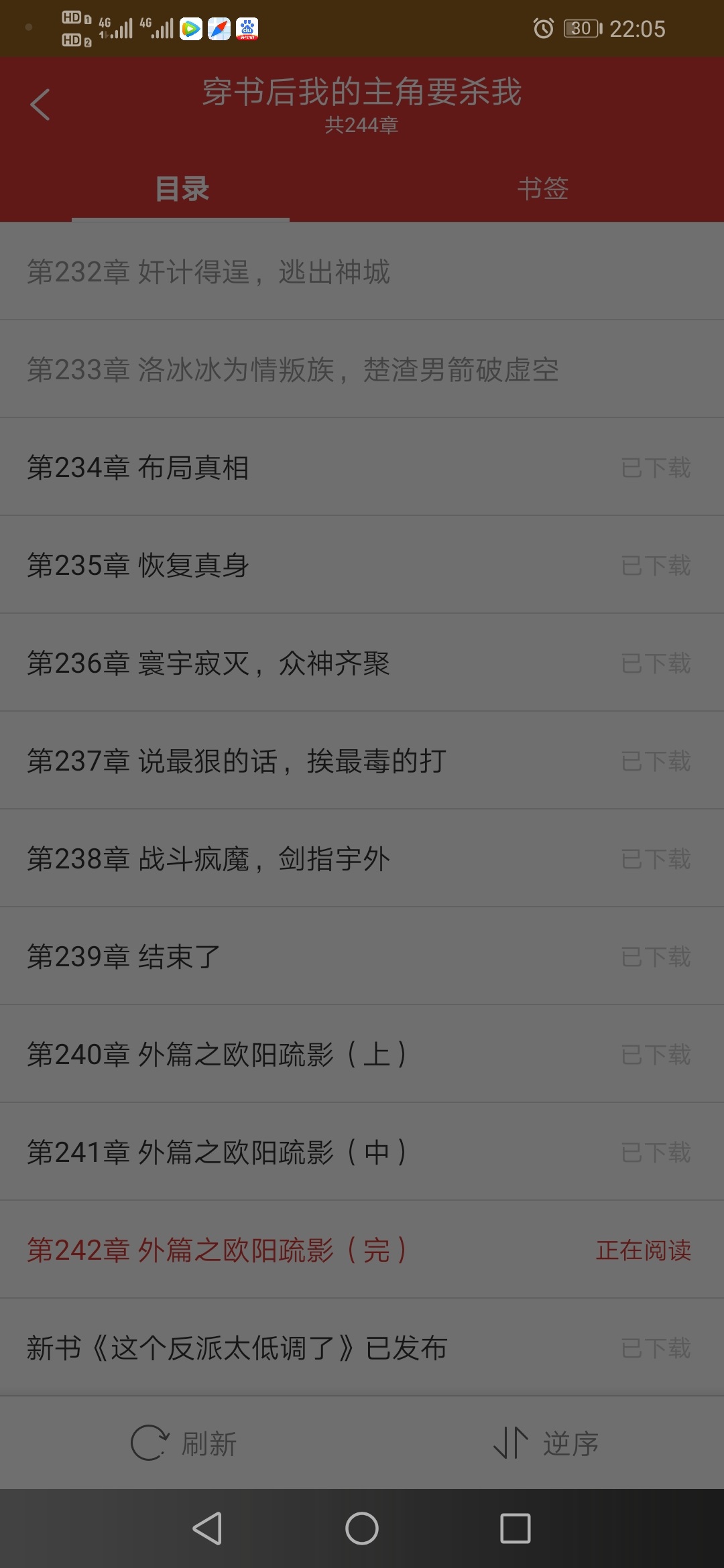Open chapter 第238章 战斗疯魔，剑指宇外
The width and height of the screenshot is (724, 1568).
point(362,858)
